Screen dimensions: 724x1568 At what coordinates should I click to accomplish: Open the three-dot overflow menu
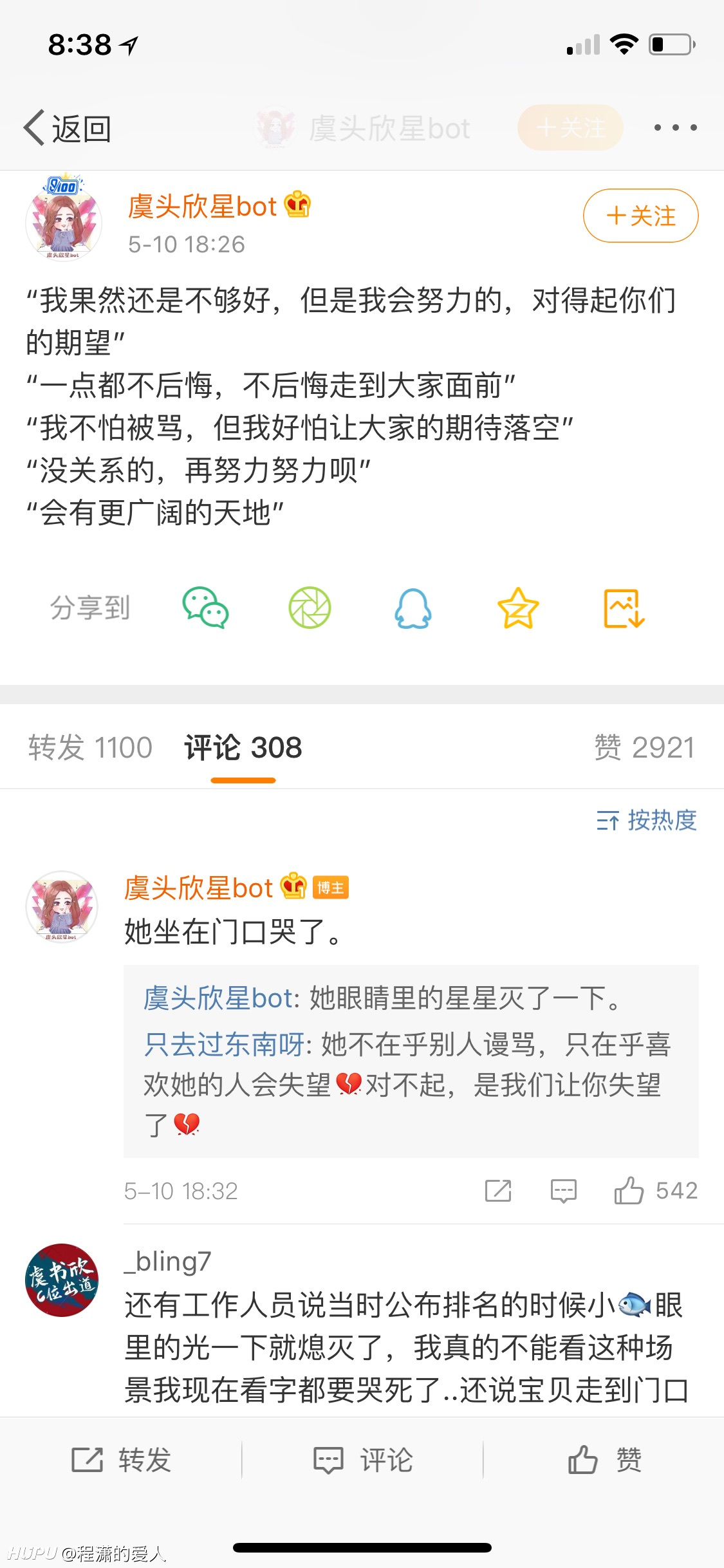pos(675,127)
